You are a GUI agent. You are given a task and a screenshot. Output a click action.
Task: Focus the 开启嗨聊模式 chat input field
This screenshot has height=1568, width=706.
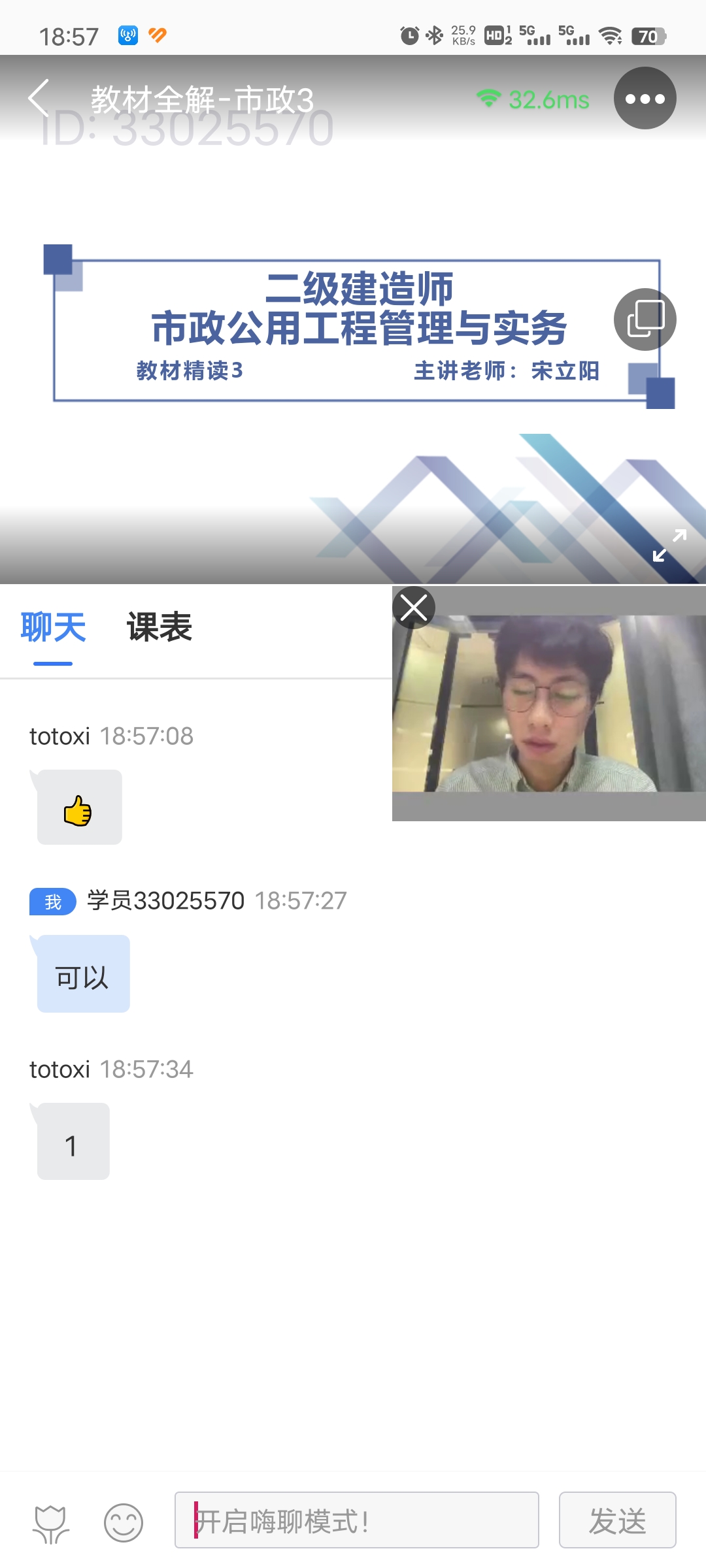(357, 1520)
